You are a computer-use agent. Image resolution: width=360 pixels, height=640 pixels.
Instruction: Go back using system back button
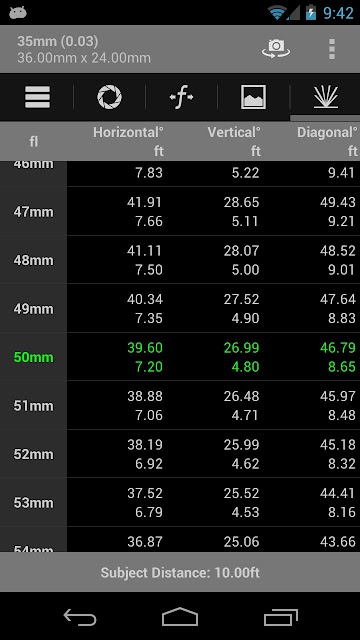(80, 616)
